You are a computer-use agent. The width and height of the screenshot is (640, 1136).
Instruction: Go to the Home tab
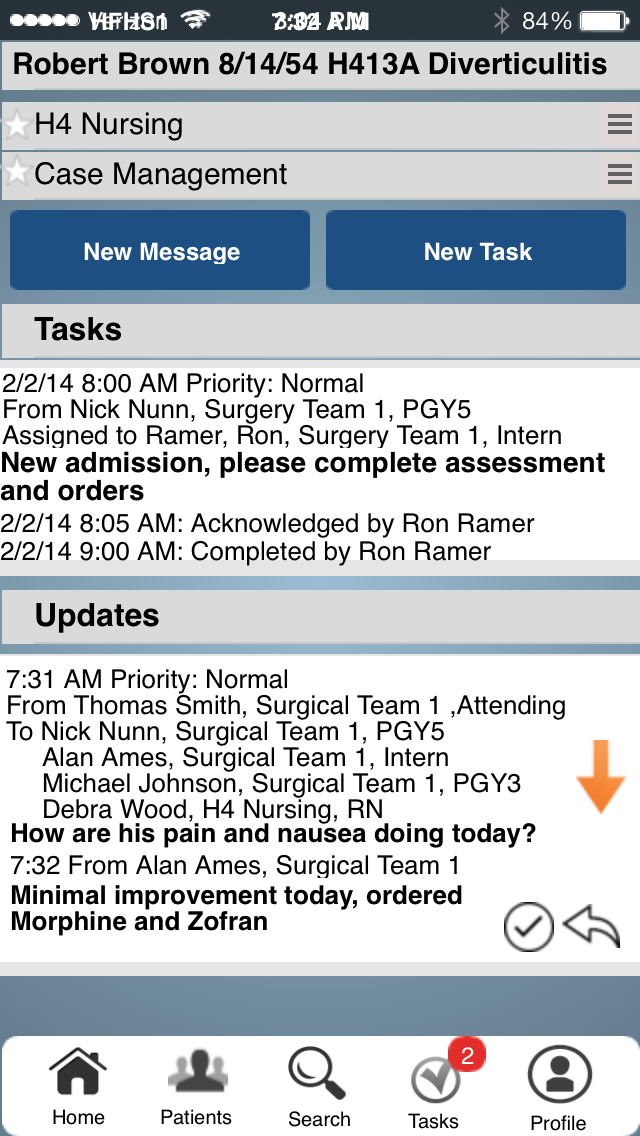pos(78,1085)
